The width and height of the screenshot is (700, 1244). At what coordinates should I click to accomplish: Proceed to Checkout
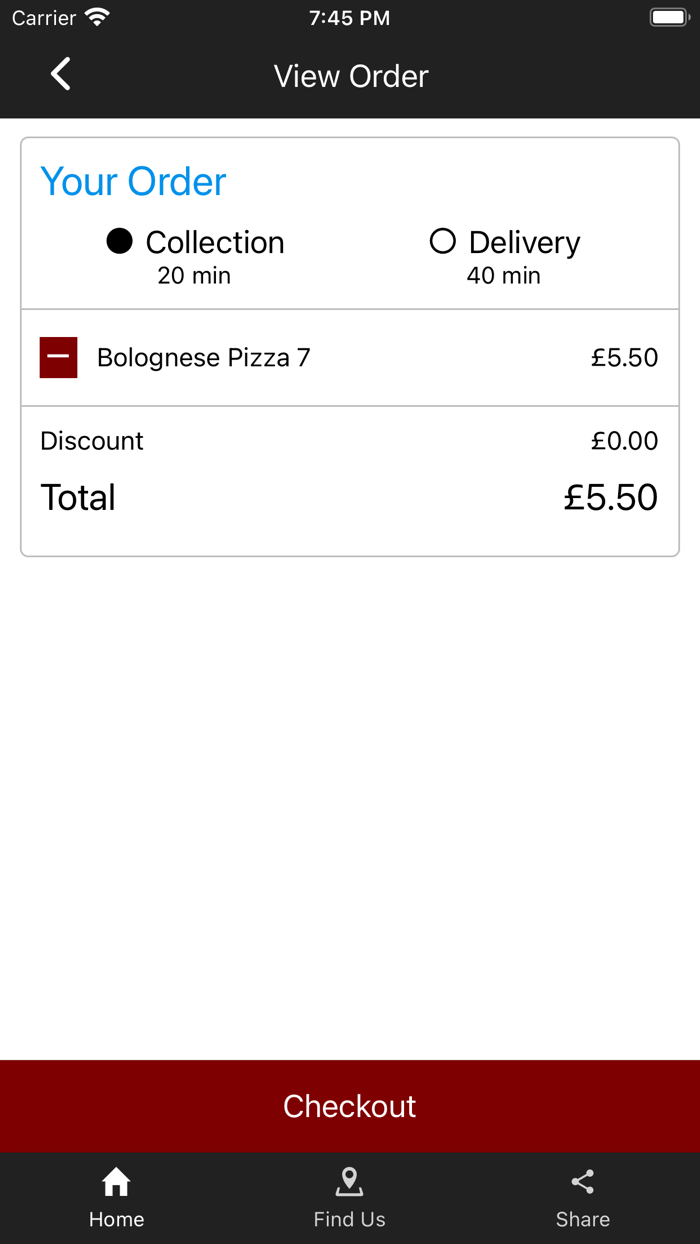tap(350, 1106)
